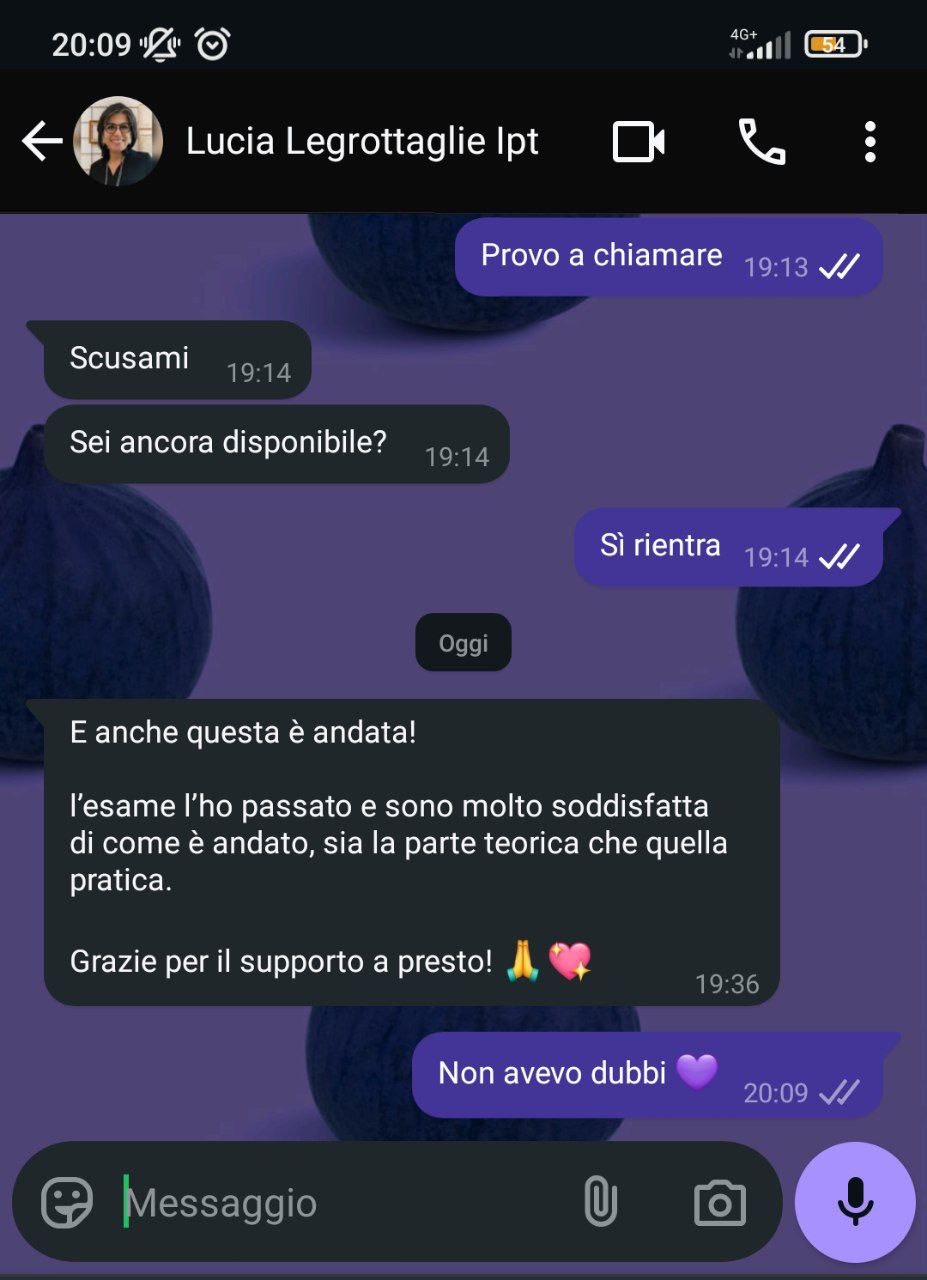Start a voice call with Lucia
The image size is (927, 1280).
pos(762,142)
